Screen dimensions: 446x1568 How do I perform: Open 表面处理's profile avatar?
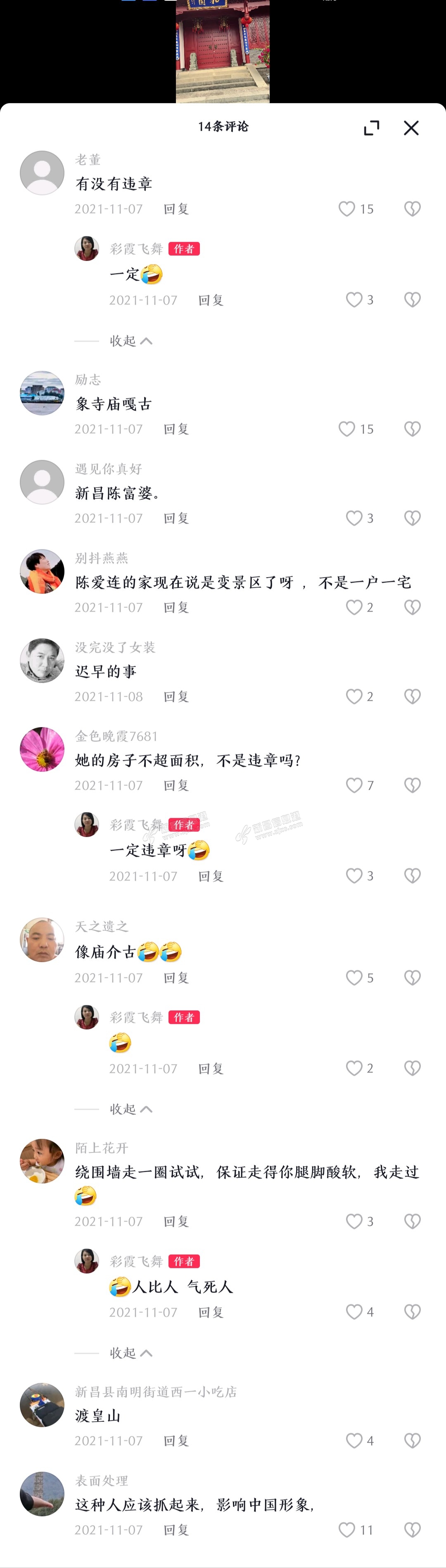pos(42,1494)
